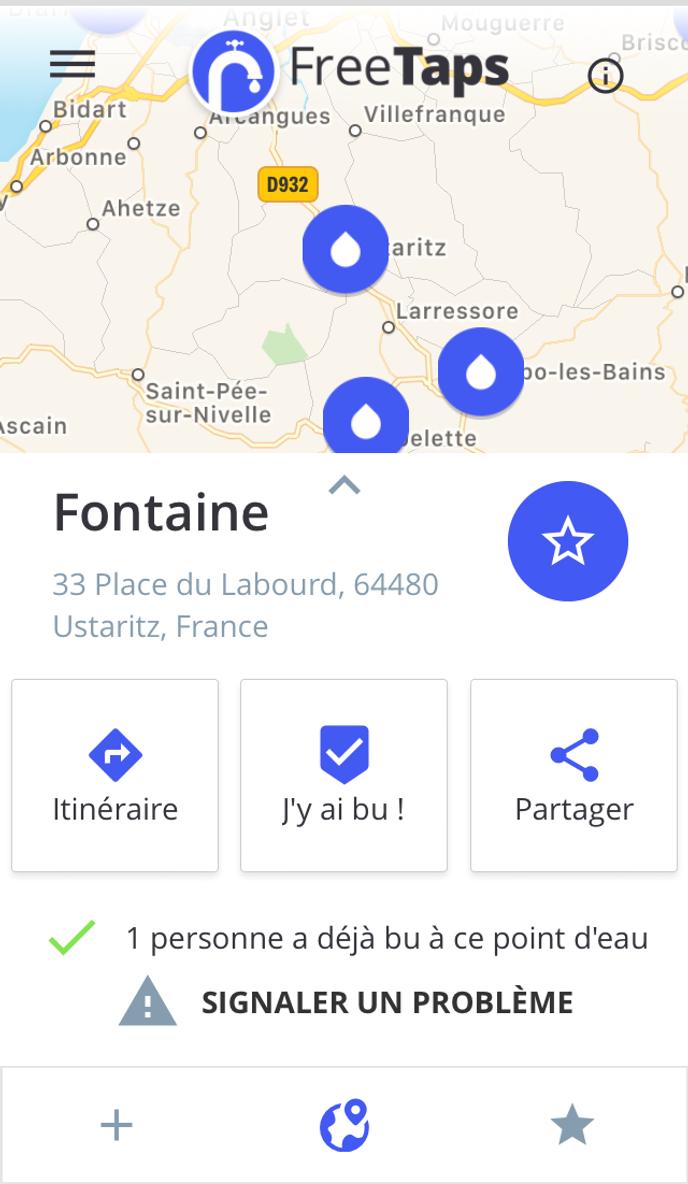Open the info icon
This screenshot has width=688, height=1184.
(x=606, y=76)
